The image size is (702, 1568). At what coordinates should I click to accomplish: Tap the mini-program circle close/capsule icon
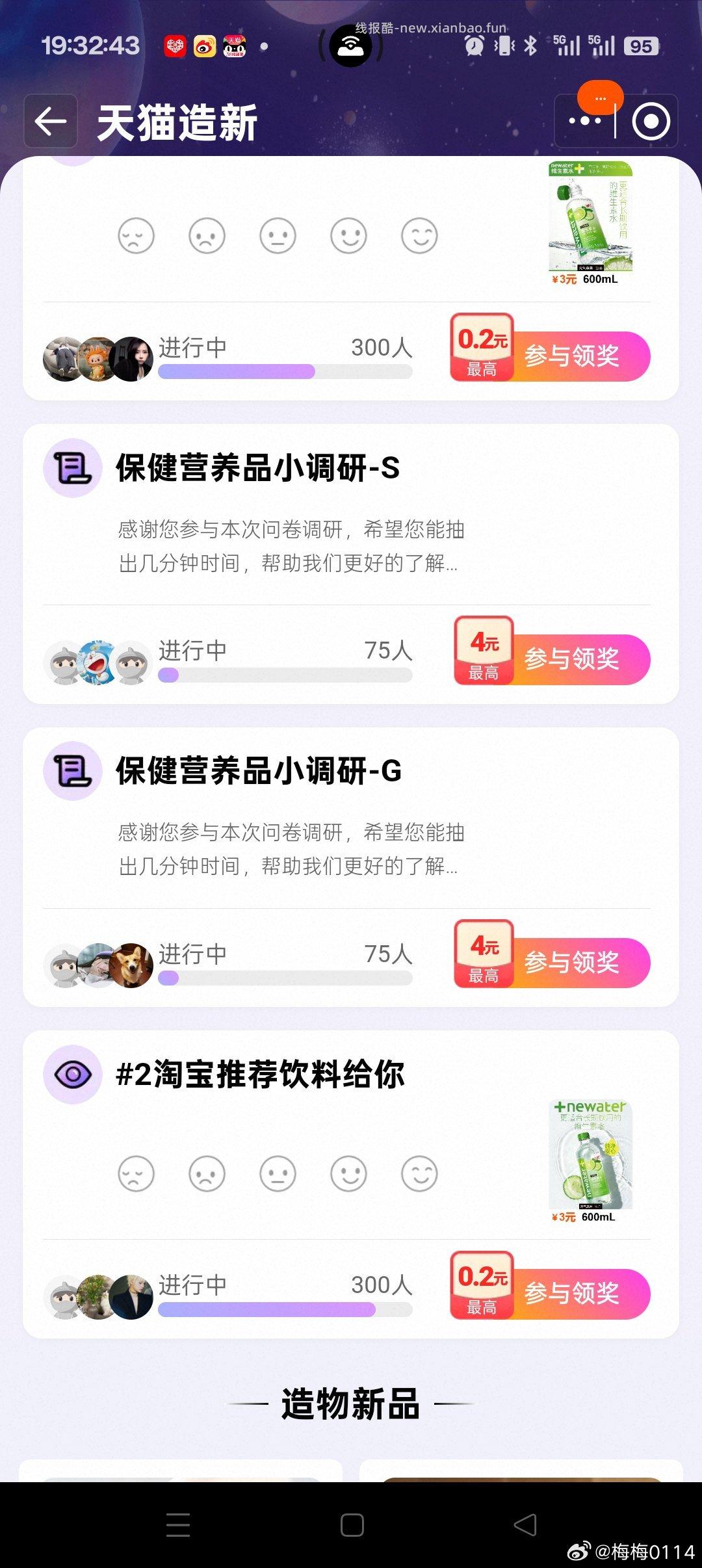[x=652, y=120]
